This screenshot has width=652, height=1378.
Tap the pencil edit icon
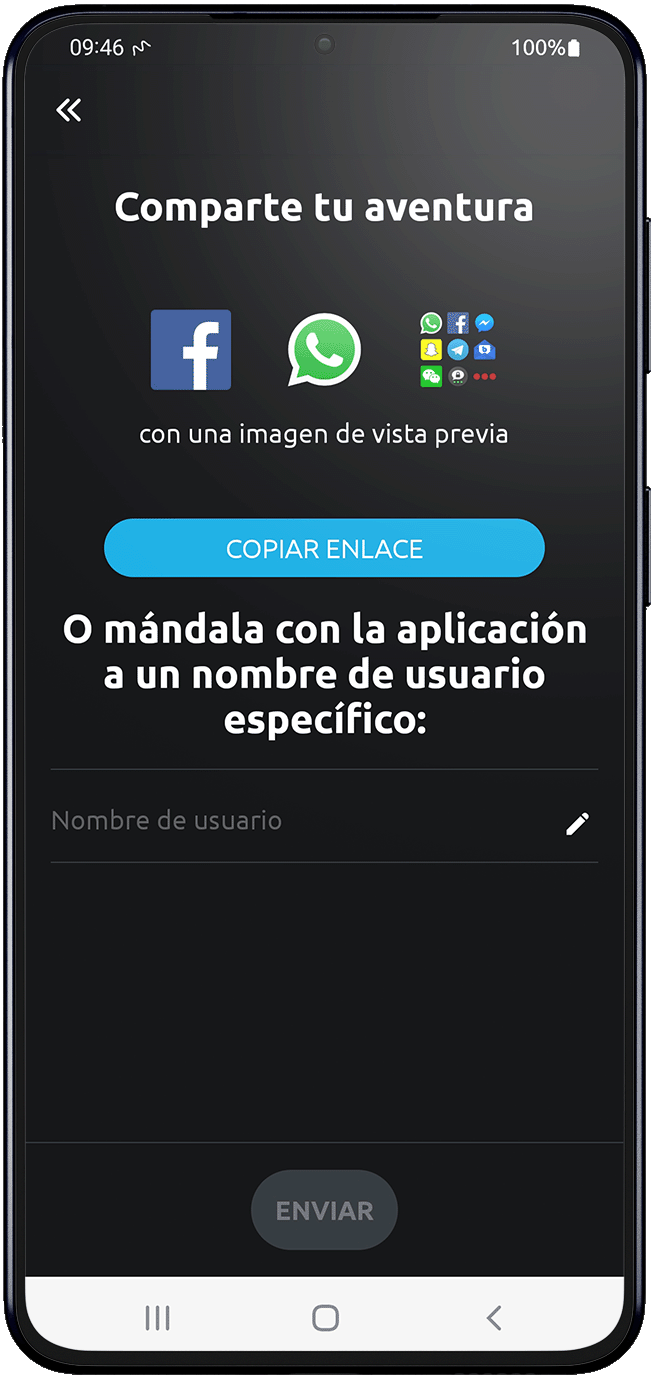[x=577, y=823]
